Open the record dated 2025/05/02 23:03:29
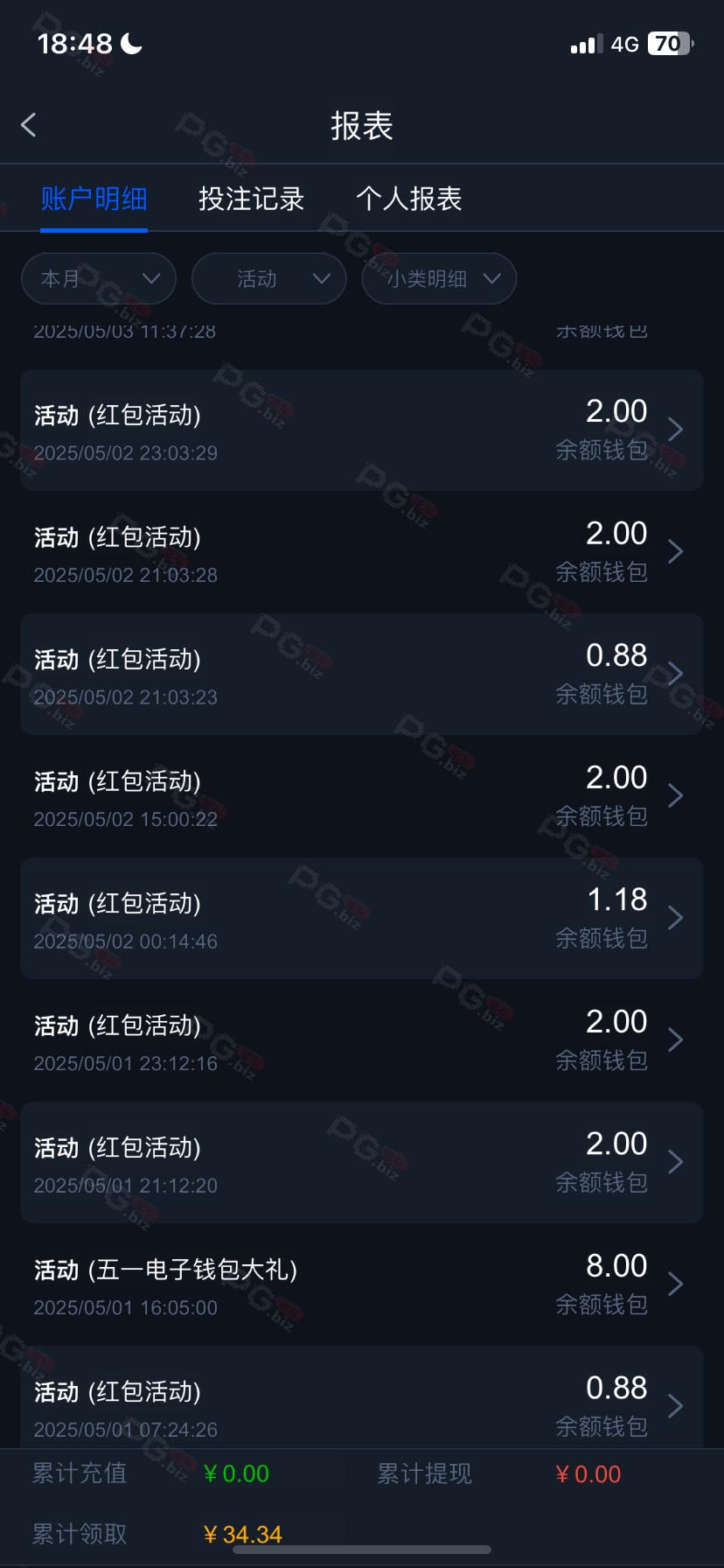The image size is (724, 1568). tap(362, 430)
